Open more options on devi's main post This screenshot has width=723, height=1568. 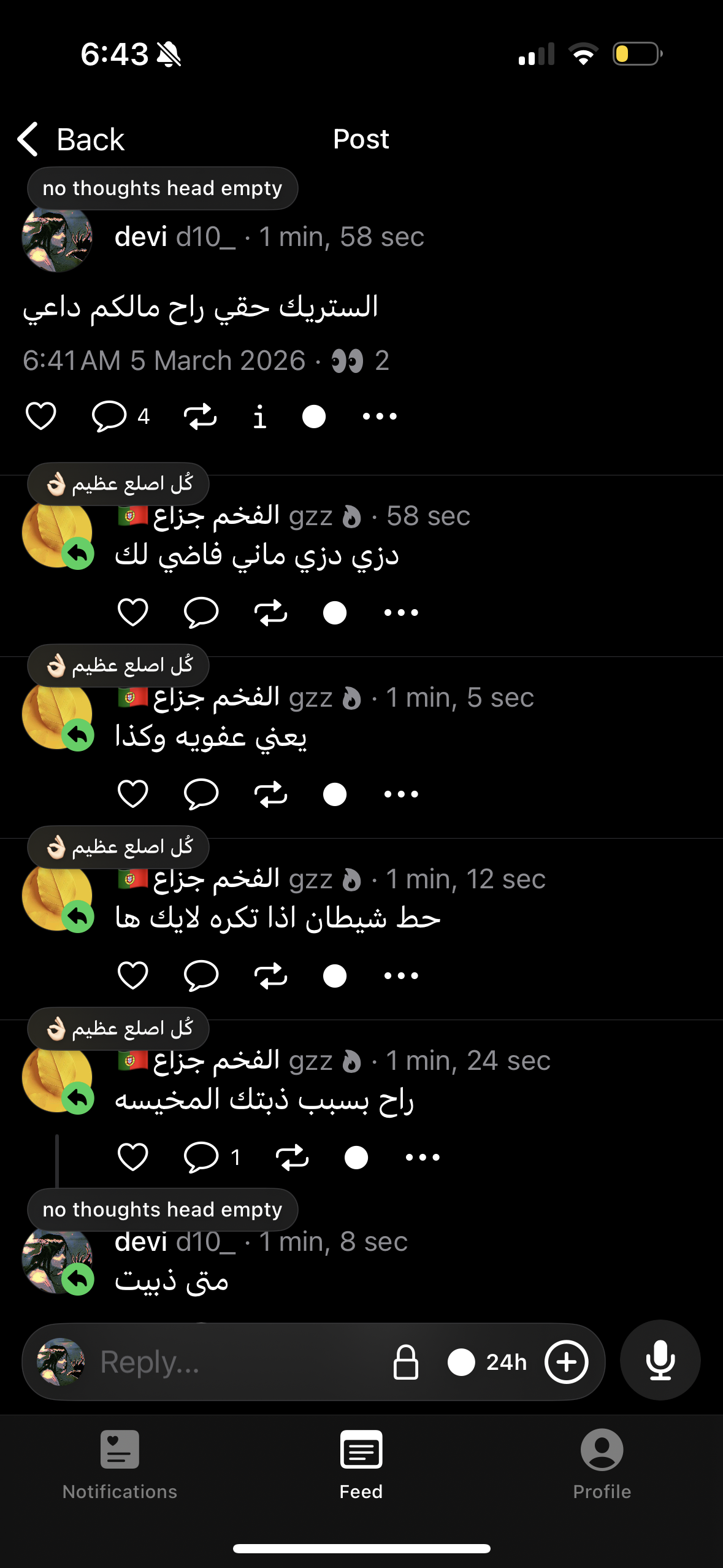click(x=379, y=416)
